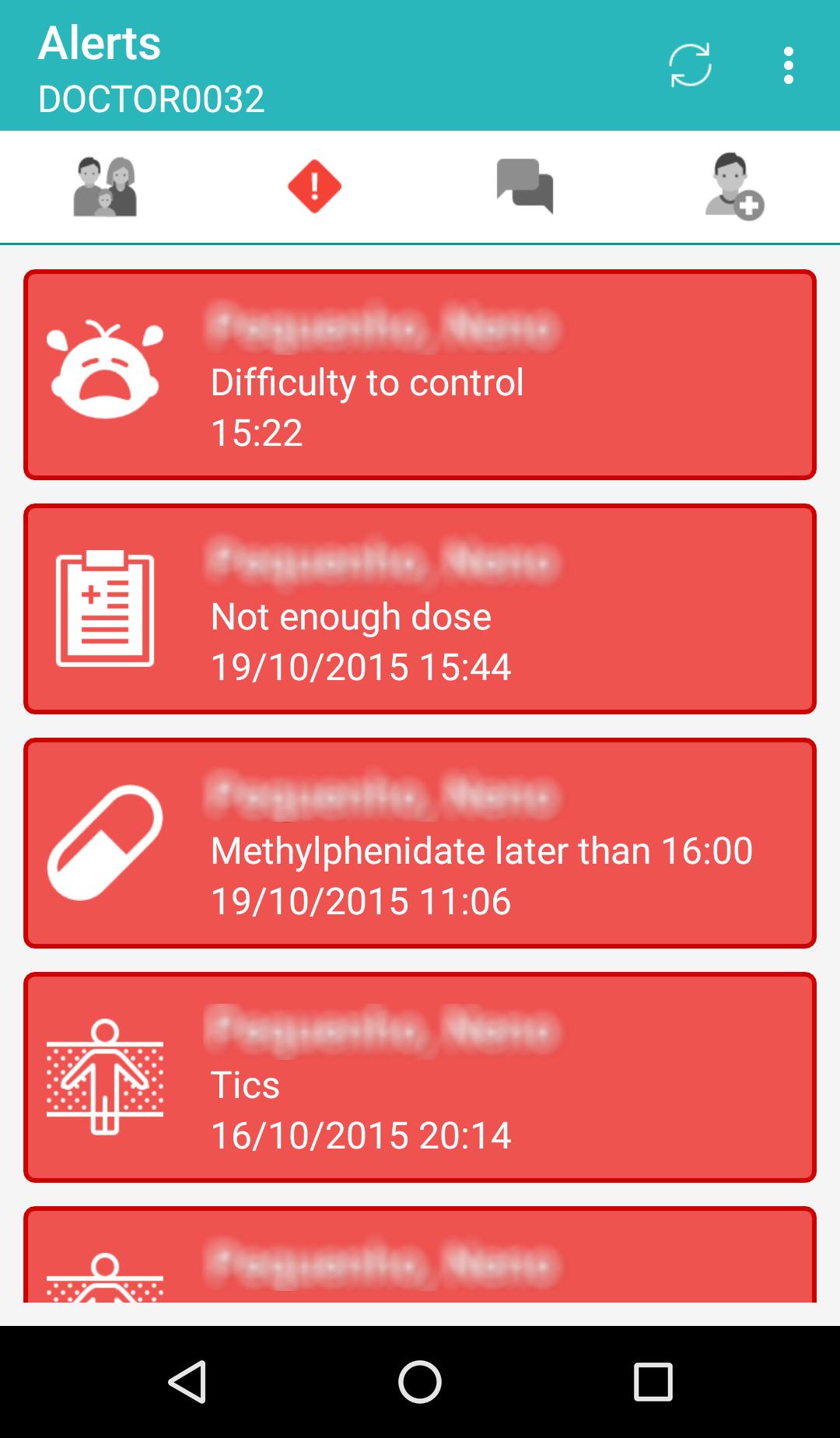
Task: Switch to the patients family tab
Action: tap(105, 188)
